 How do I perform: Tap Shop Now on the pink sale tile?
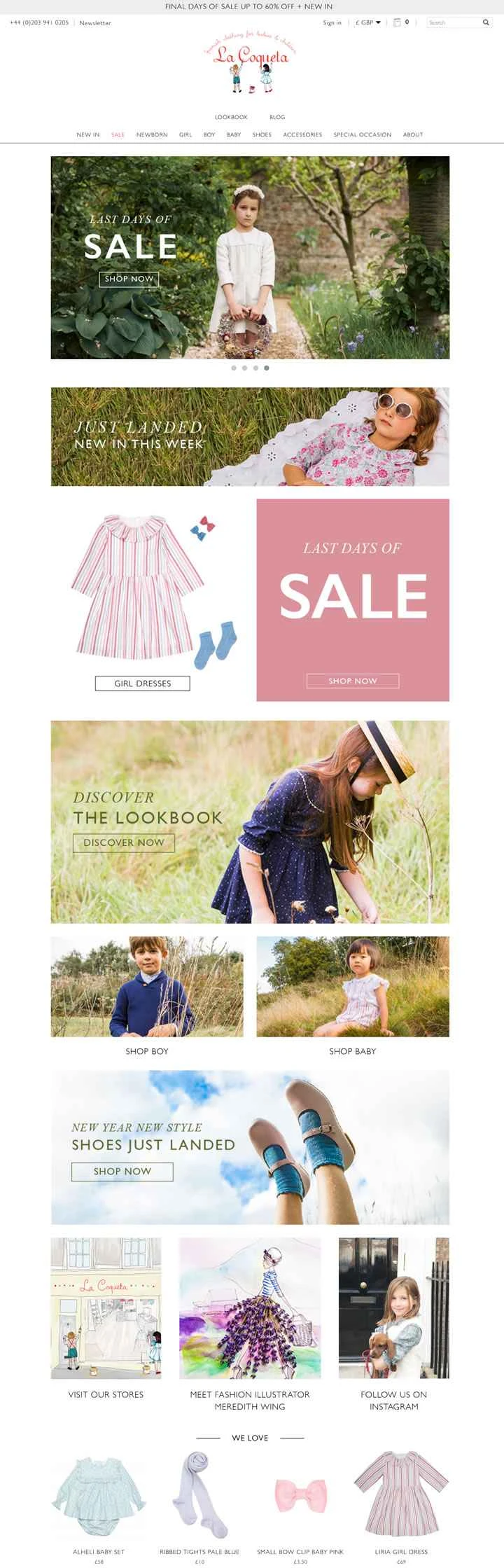353,681
